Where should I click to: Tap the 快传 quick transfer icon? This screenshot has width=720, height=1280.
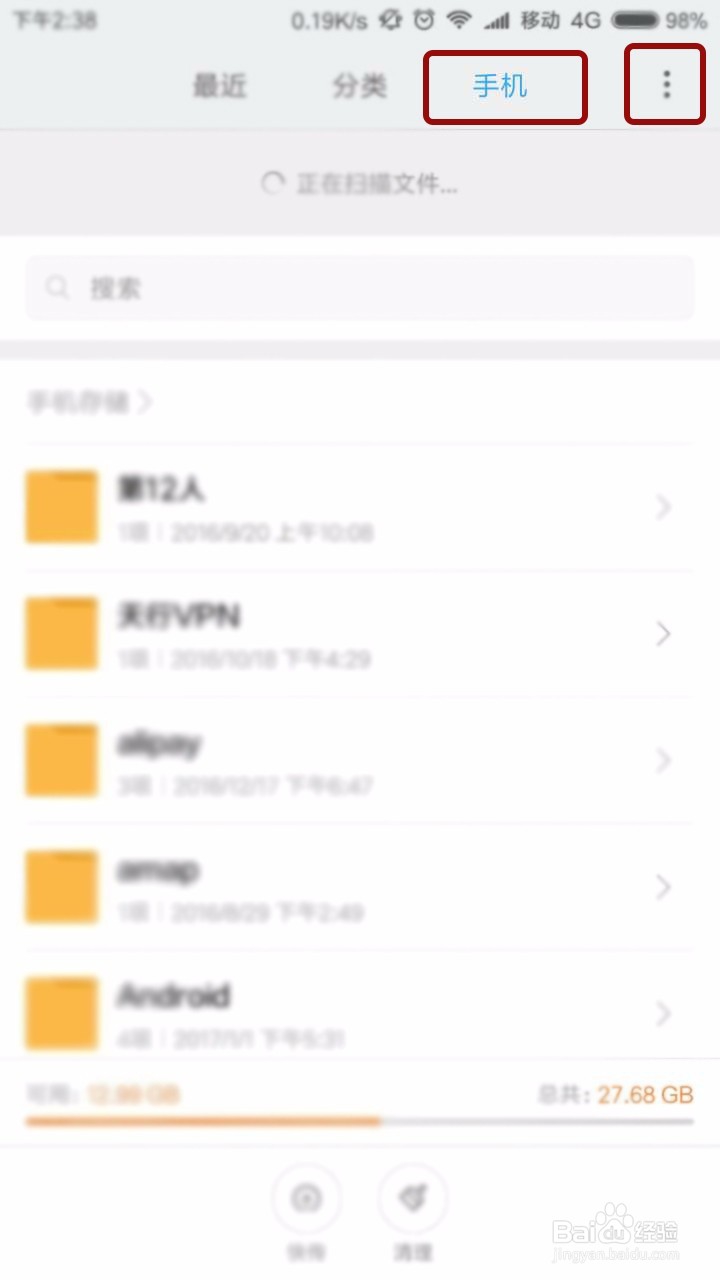tap(307, 1197)
